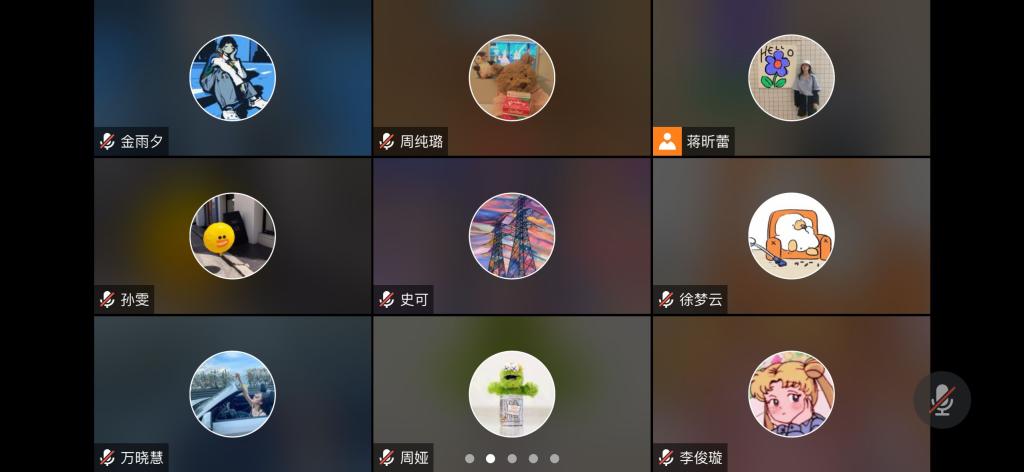
Task: Tap 徐梦云's participant tile
Action: pos(791,236)
